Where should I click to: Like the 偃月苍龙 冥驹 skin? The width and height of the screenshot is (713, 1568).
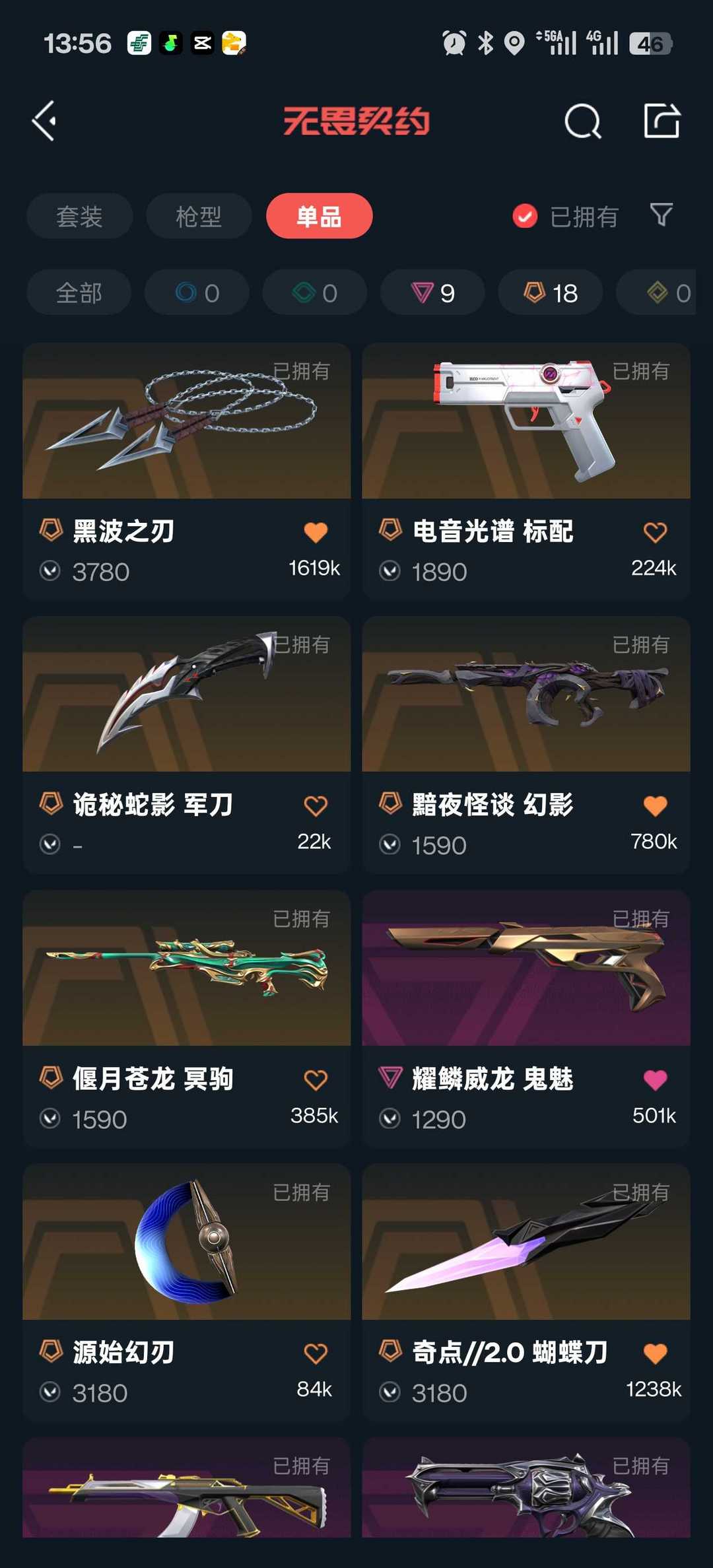click(316, 1080)
